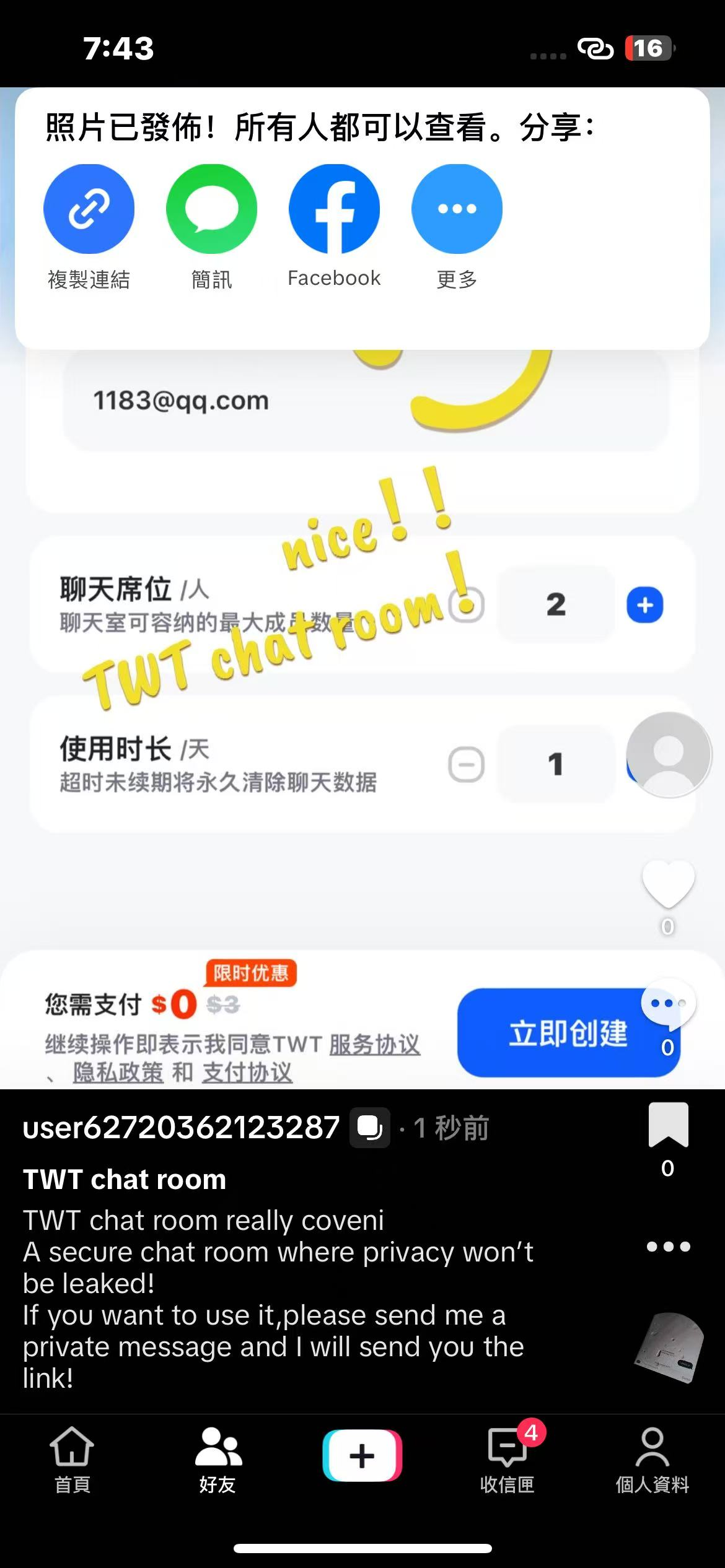Open 更多 sharing options
The height and width of the screenshot is (1568, 725).
point(457,209)
